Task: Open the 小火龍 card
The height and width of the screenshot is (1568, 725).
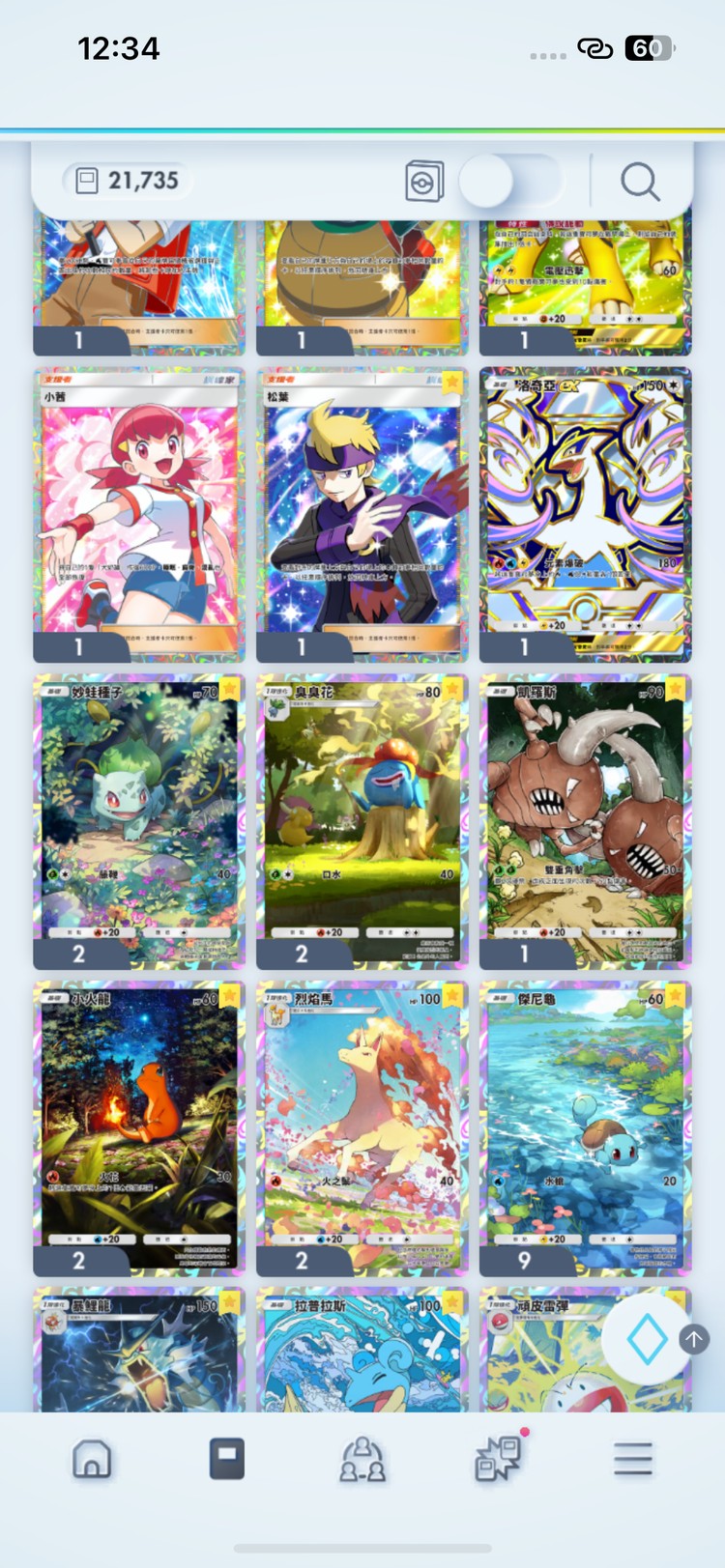Action: [x=139, y=1126]
